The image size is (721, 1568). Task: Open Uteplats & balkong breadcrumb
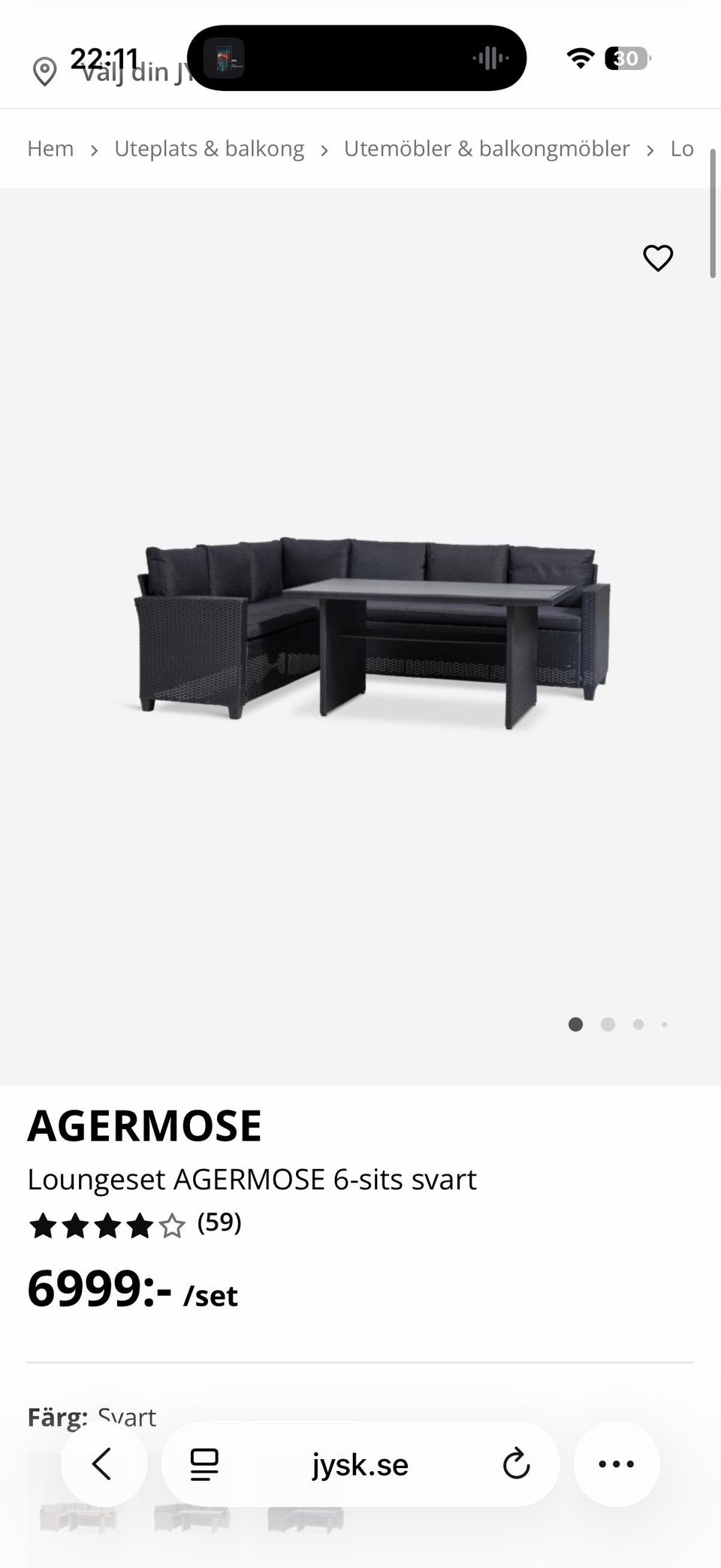(209, 148)
